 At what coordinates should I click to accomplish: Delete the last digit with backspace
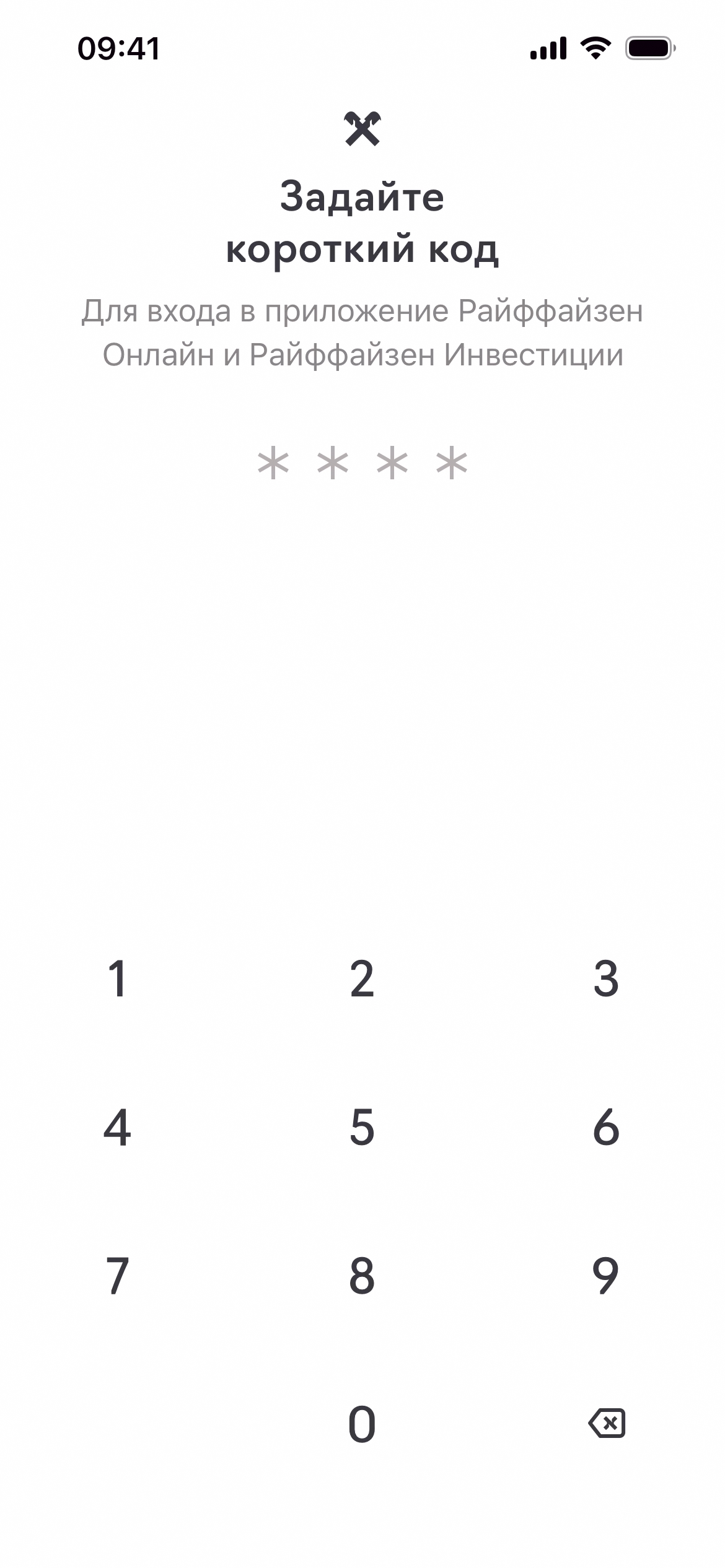(x=607, y=1423)
